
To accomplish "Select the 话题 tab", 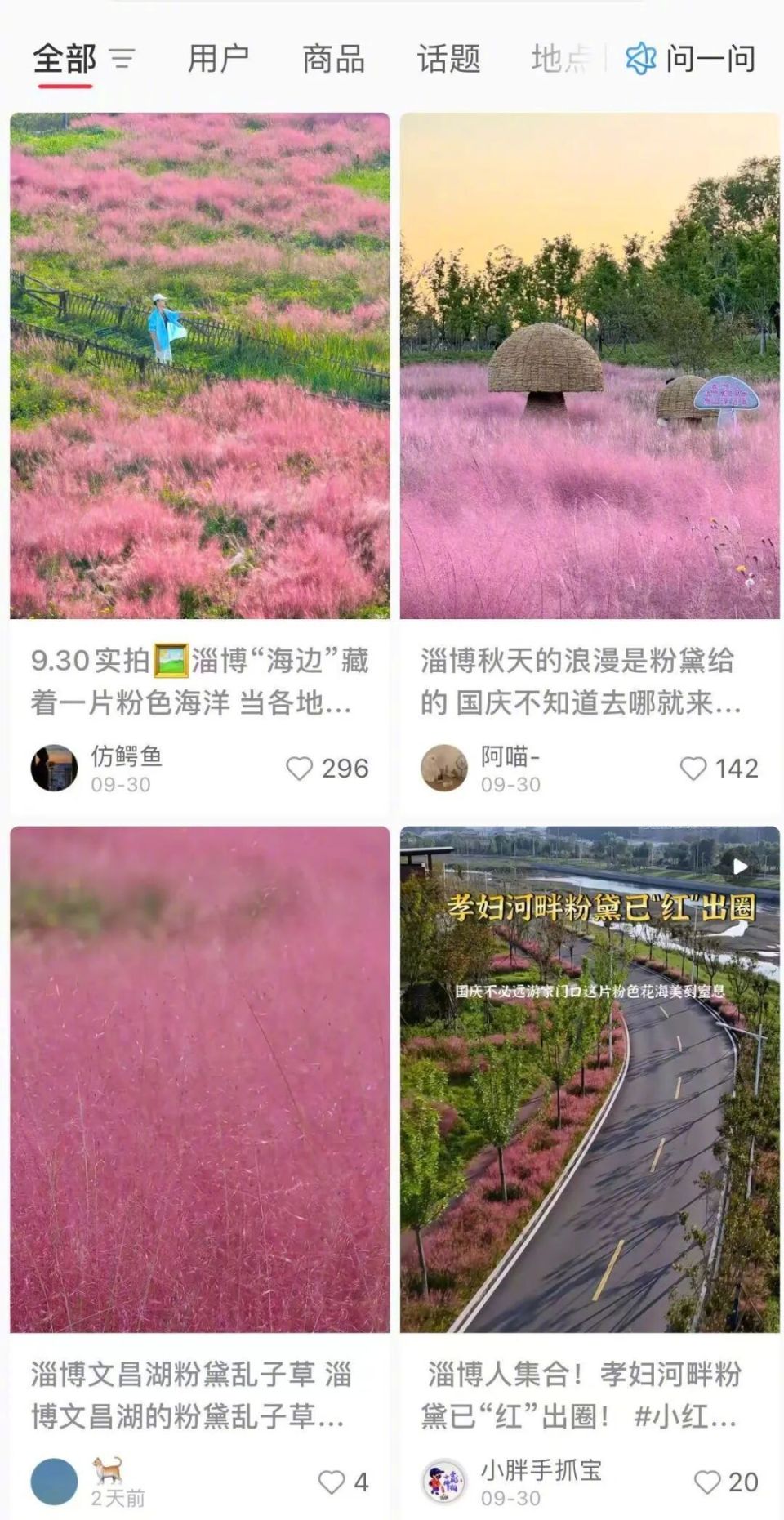I will (450, 57).
